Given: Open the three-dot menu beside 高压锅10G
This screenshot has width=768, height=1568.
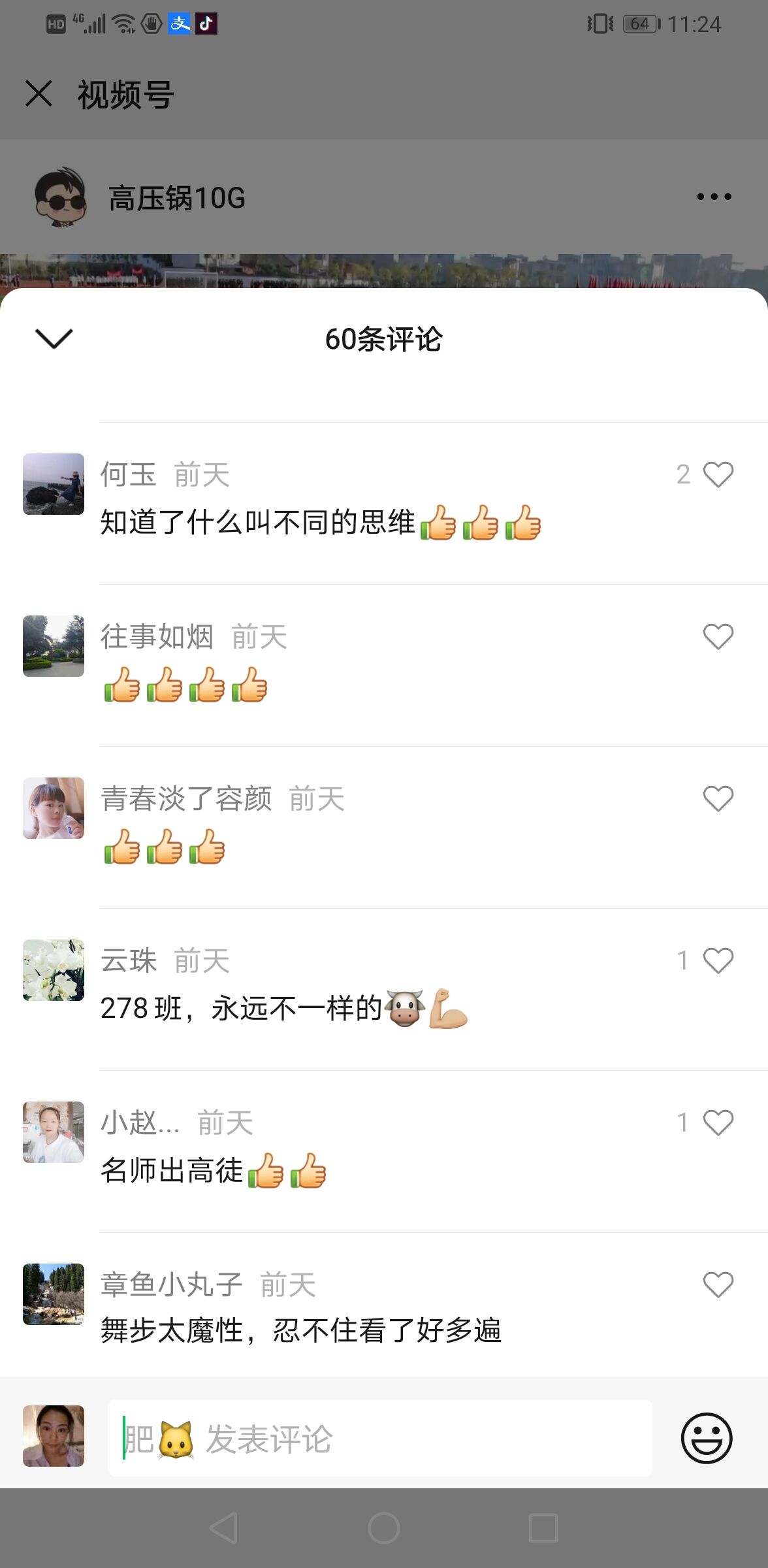Looking at the screenshot, I should [x=713, y=197].
